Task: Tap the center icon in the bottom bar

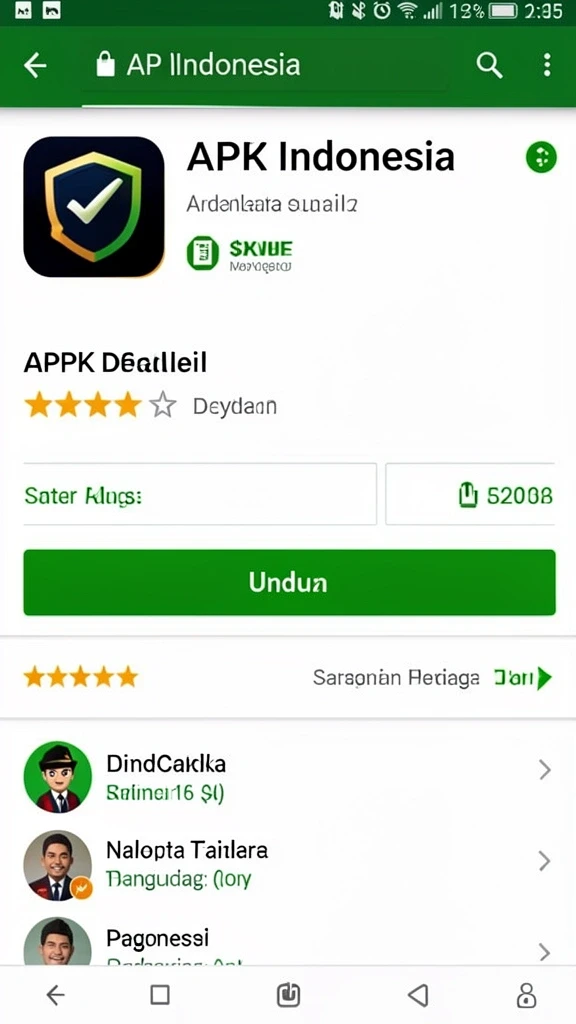Action: pyautogui.click(x=288, y=995)
